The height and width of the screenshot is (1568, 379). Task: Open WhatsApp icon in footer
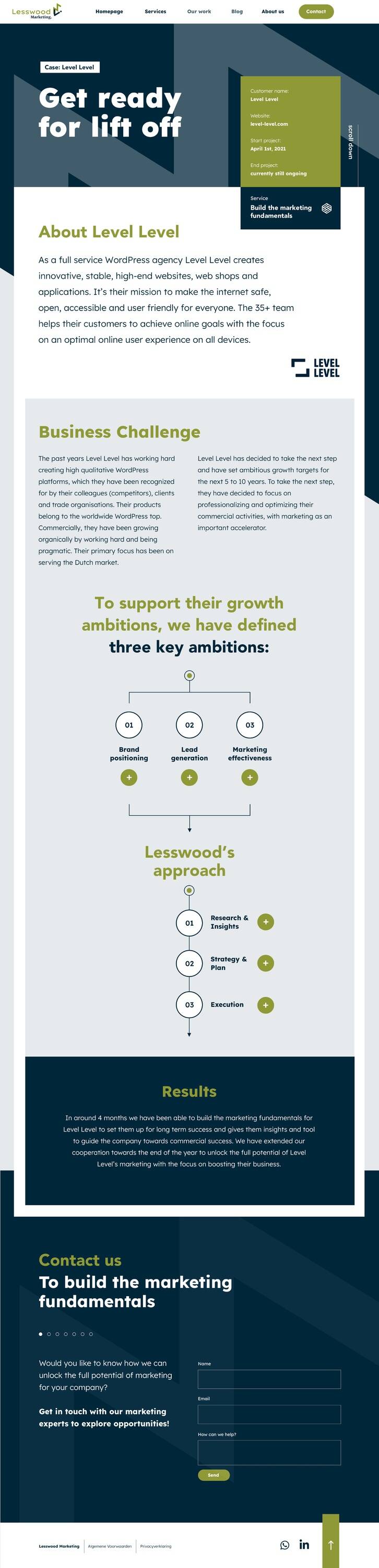coord(285,1545)
